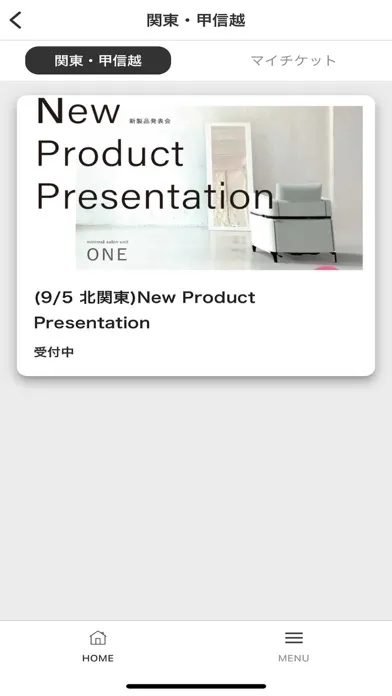The image size is (392, 696).
Task: Go back using the top-left arrow
Action: coord(16,20)
